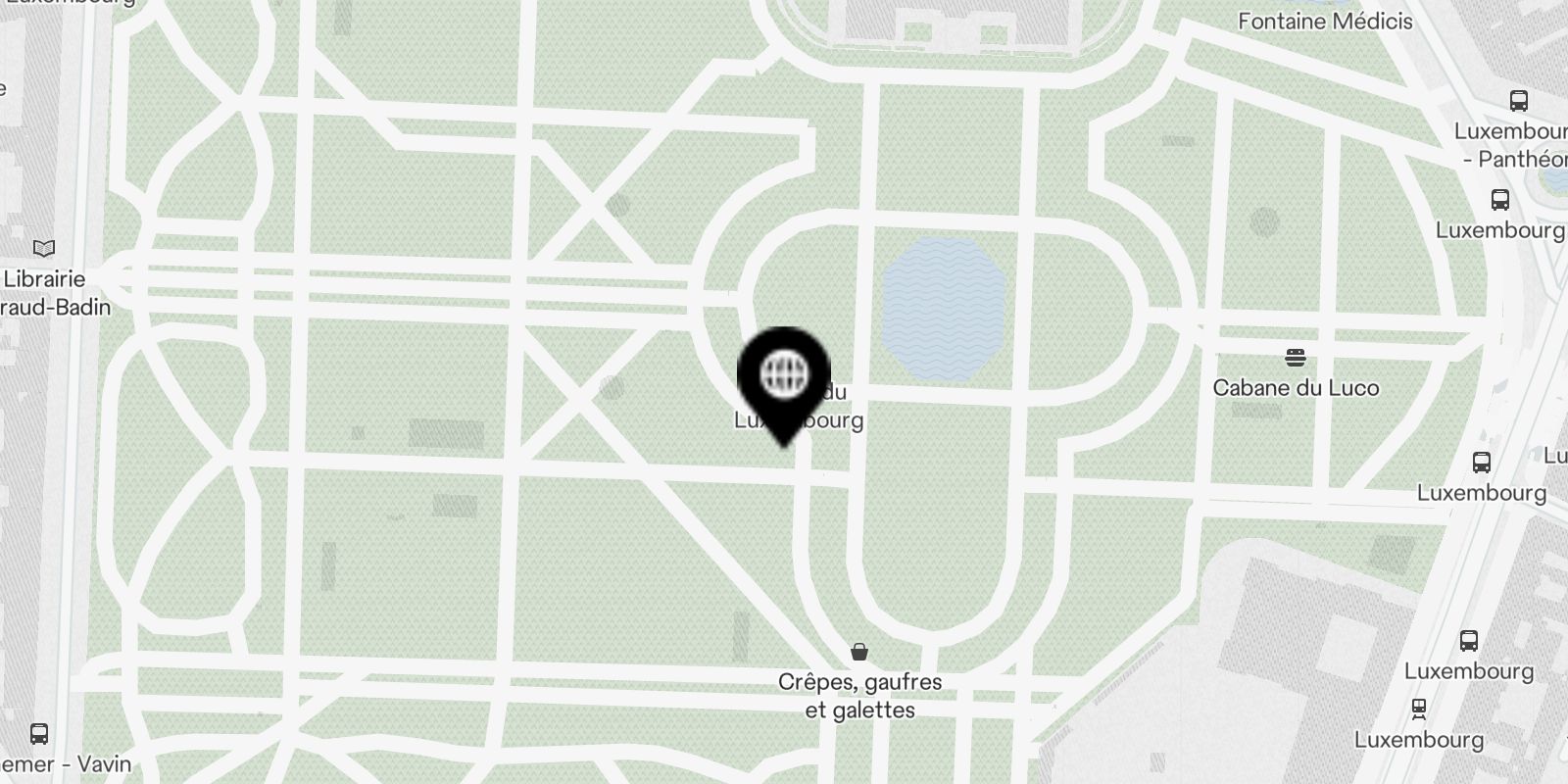The width and height of the screenshot is (1568, 784).
Task: Select the Crêpes, gaufres et galettes shop marker
Action: click(859, 653)
